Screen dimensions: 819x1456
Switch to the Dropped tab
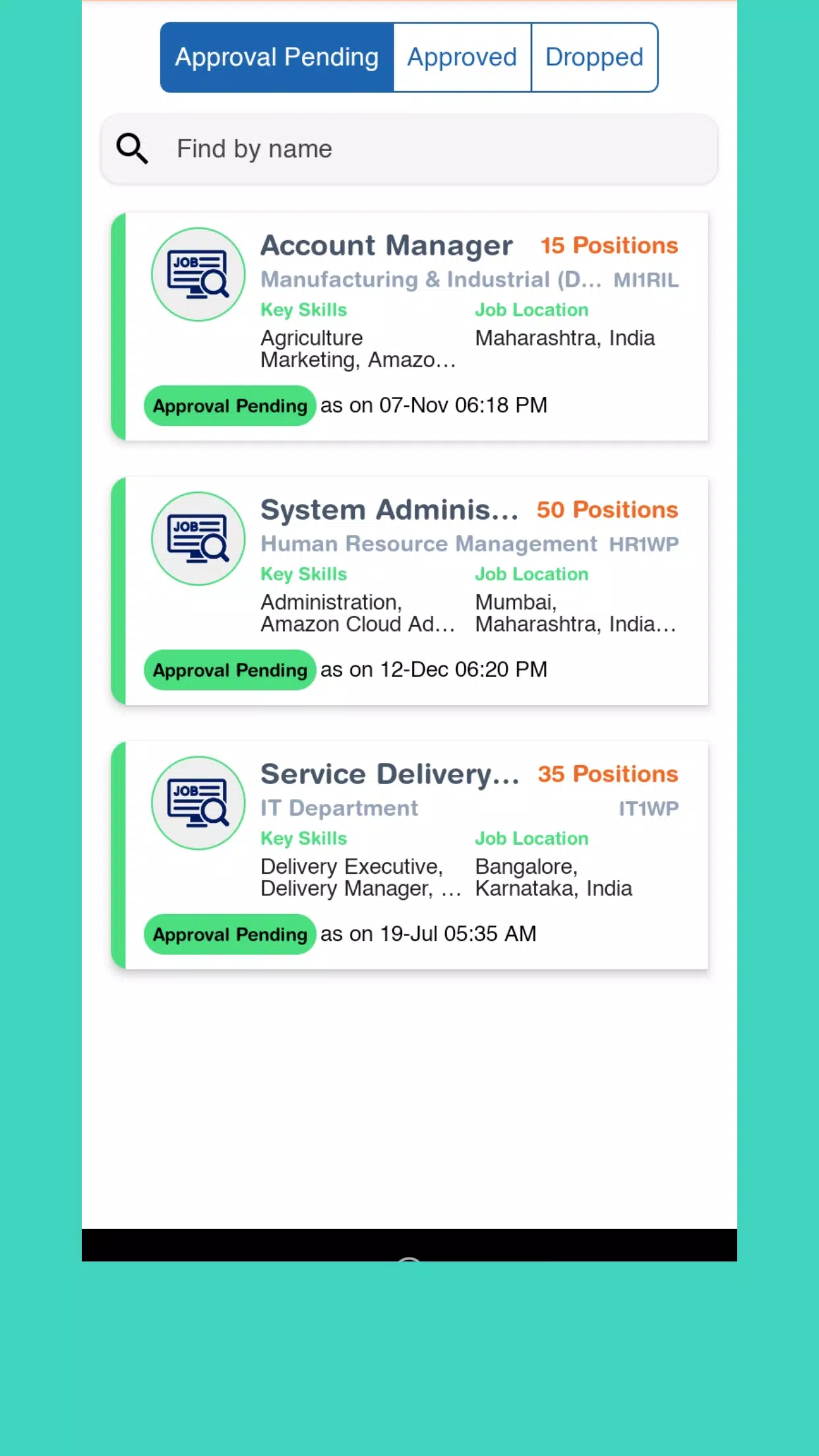[593, 57]
